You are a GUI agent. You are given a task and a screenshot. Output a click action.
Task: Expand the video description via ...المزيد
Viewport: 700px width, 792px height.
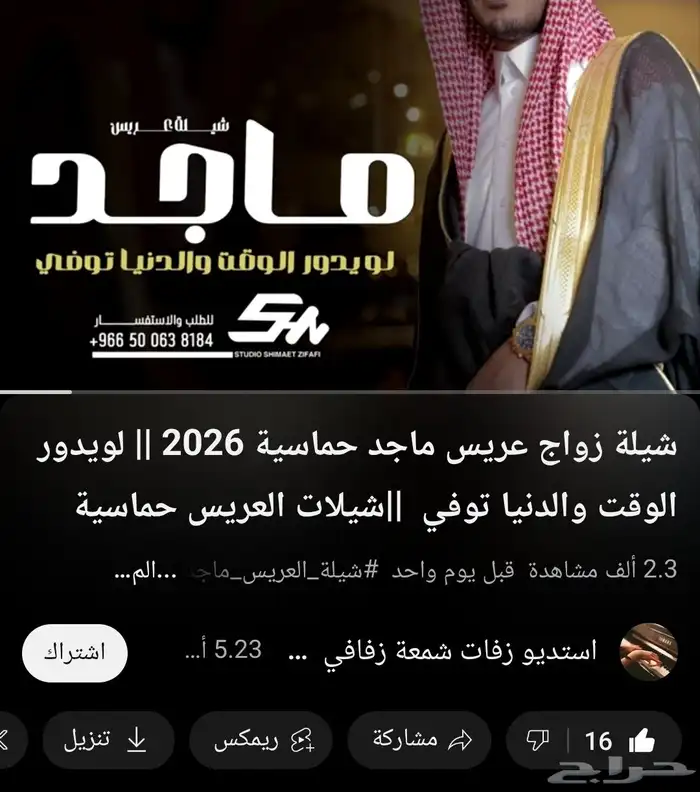pos(134,572)
